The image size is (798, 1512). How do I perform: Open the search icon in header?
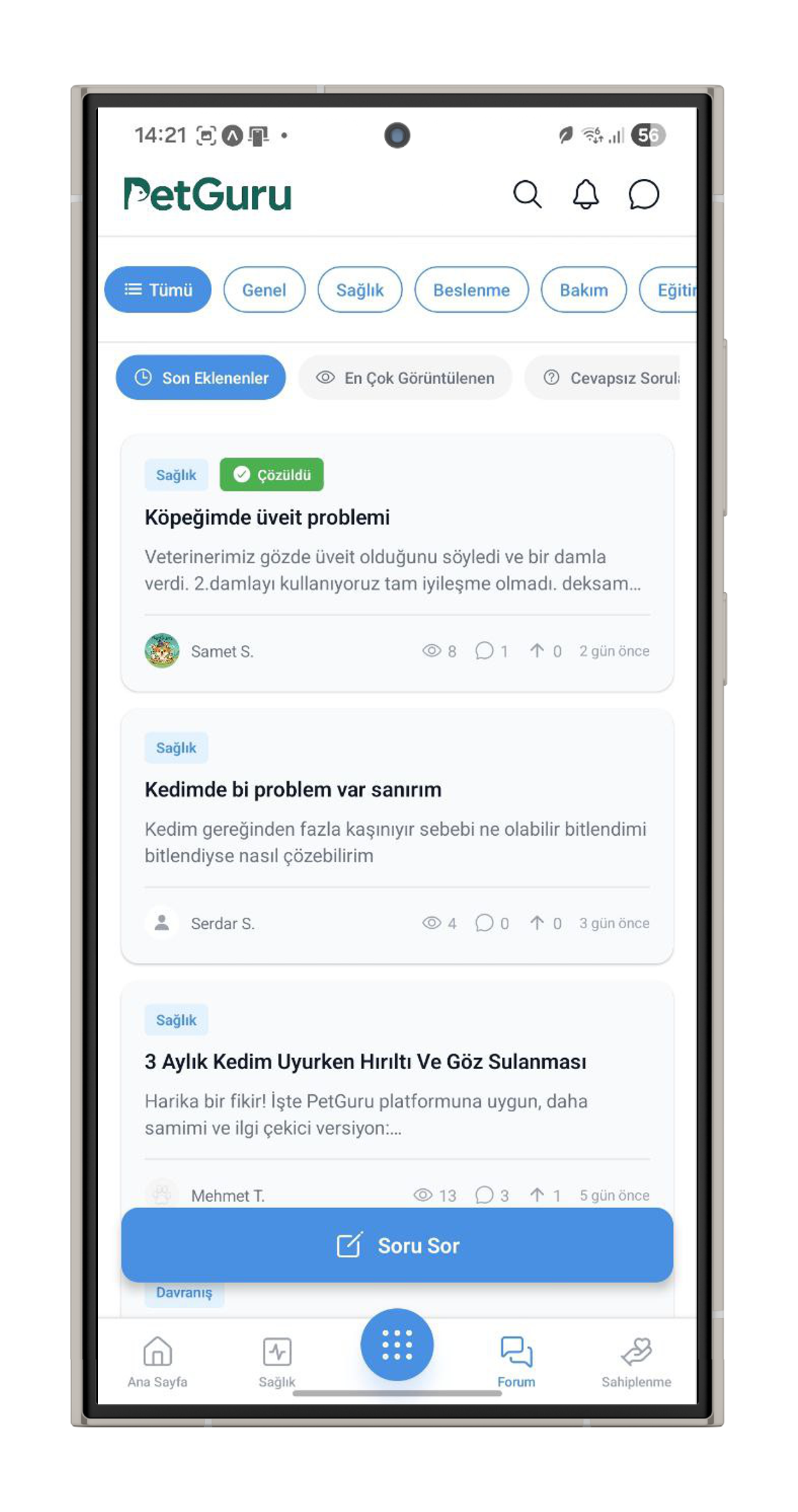[527, 194]
